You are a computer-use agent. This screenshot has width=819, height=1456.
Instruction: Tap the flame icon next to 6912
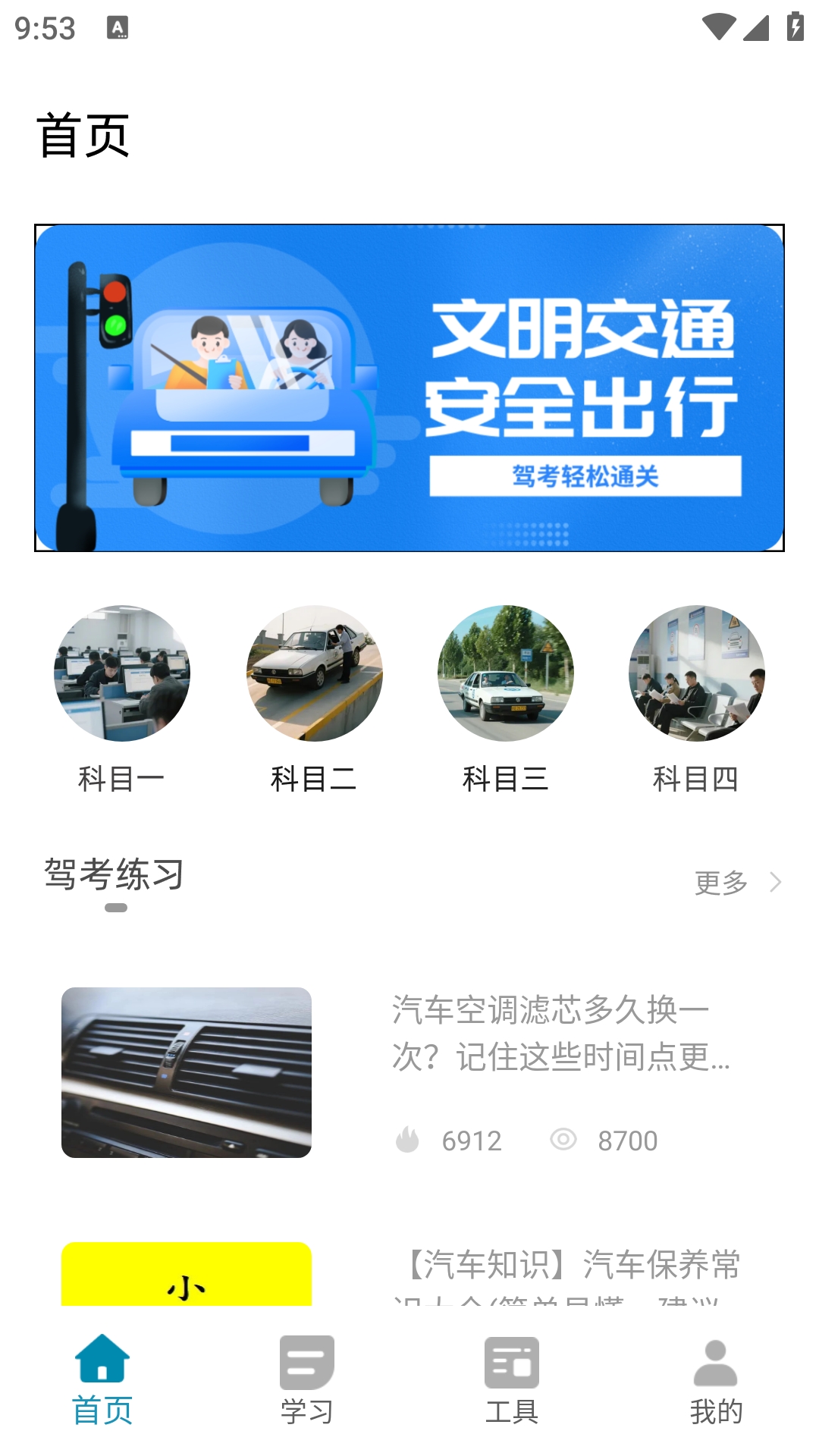pyautogui.click(x=408, y=1140)
